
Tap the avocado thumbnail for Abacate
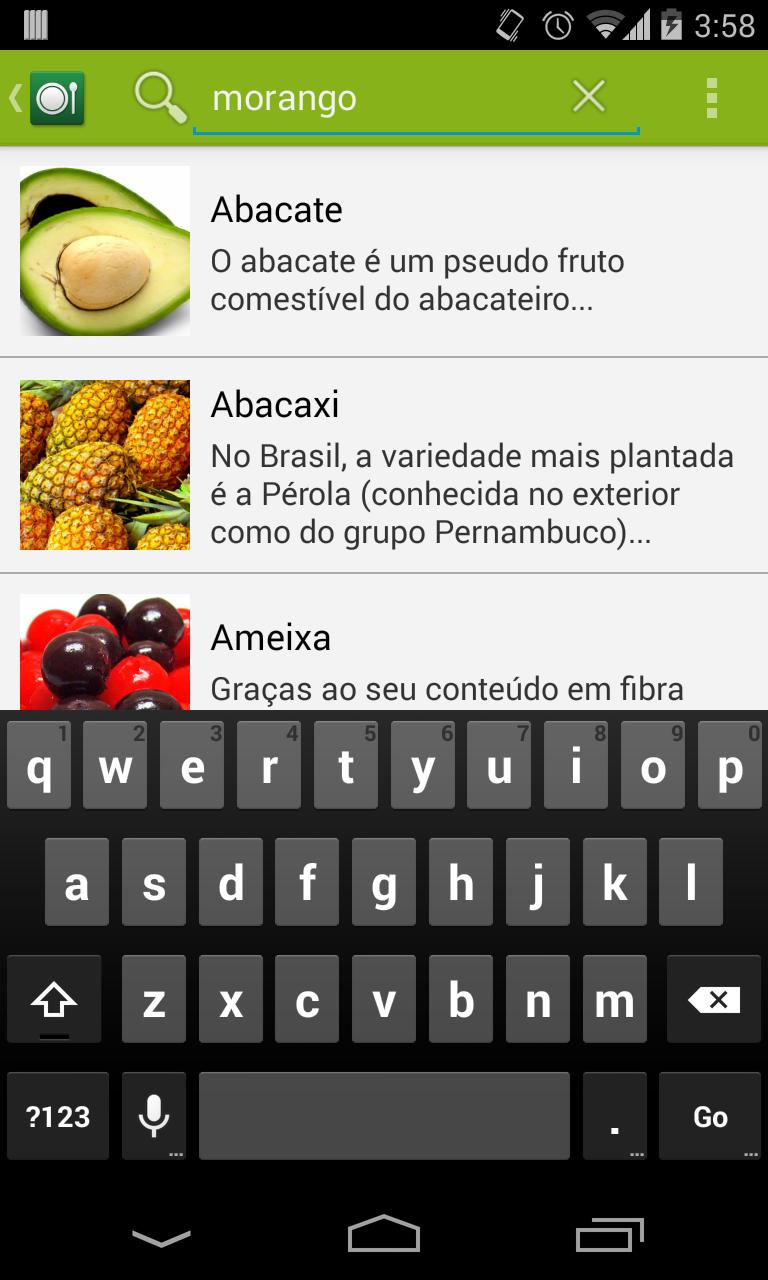pyautogui.click(x=104, y=251)
